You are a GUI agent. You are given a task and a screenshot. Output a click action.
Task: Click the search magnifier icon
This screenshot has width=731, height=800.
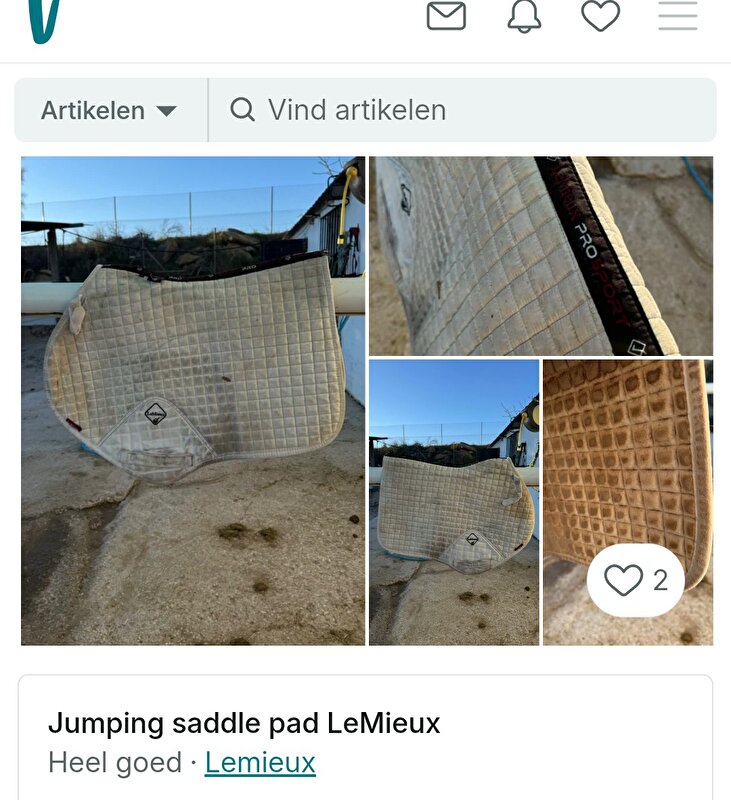(x=243, y=111)
